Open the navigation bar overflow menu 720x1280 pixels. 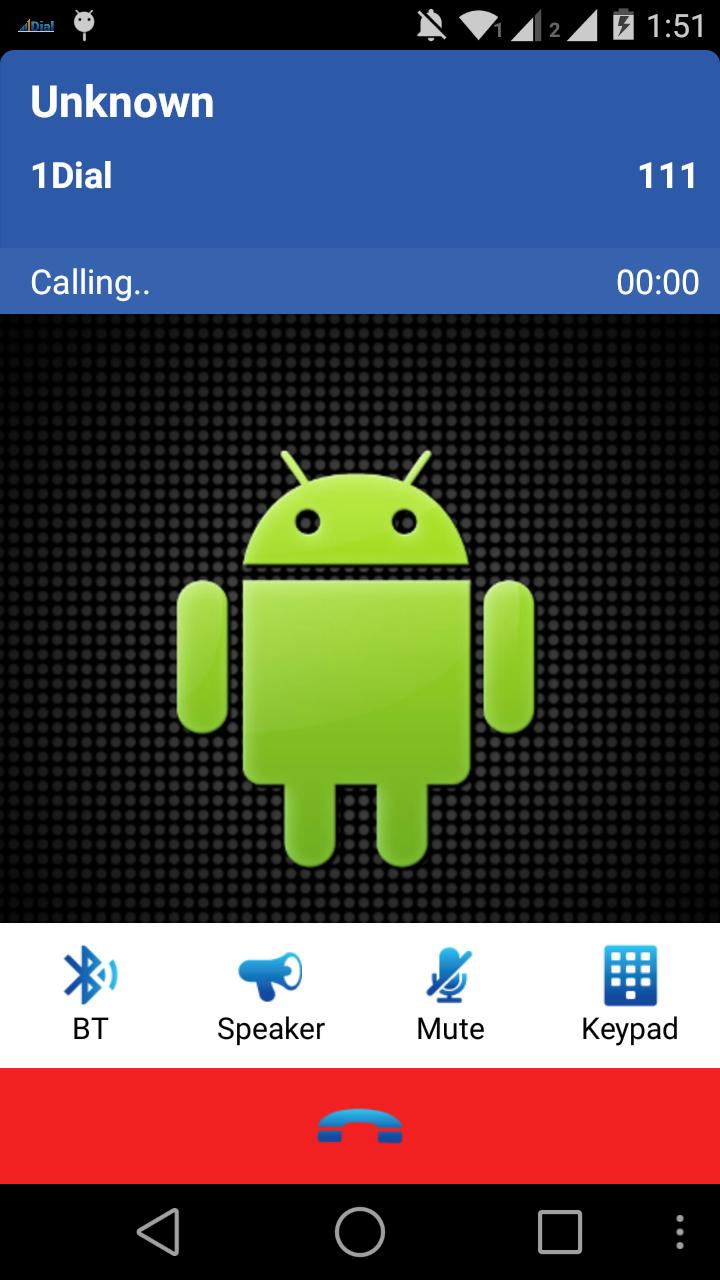680,1232
